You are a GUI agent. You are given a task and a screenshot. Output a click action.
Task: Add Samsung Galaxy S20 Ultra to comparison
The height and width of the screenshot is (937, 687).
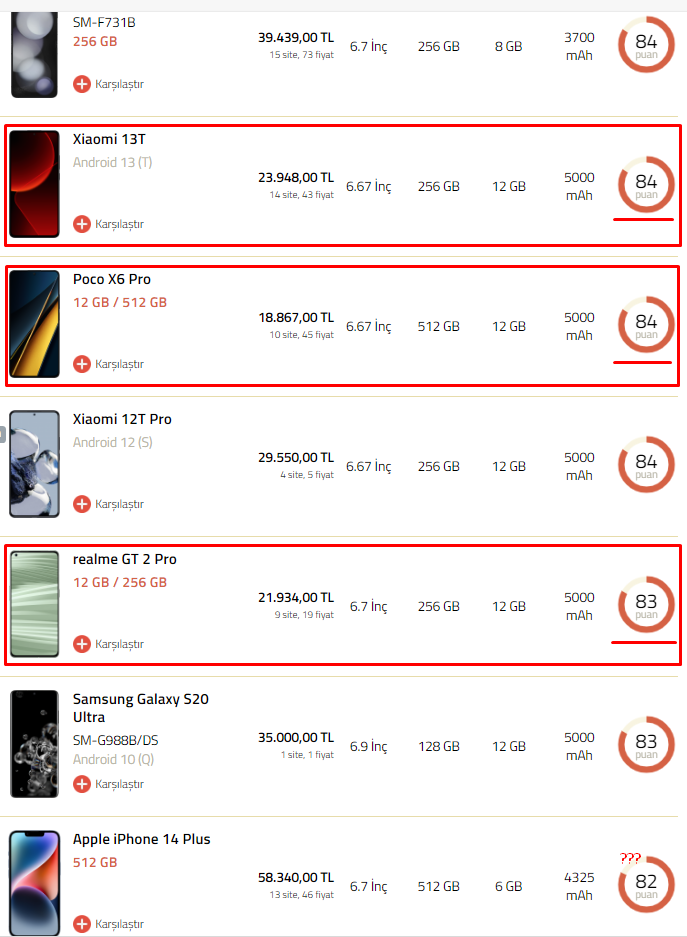pyautogui.click(x=109, y=783)
